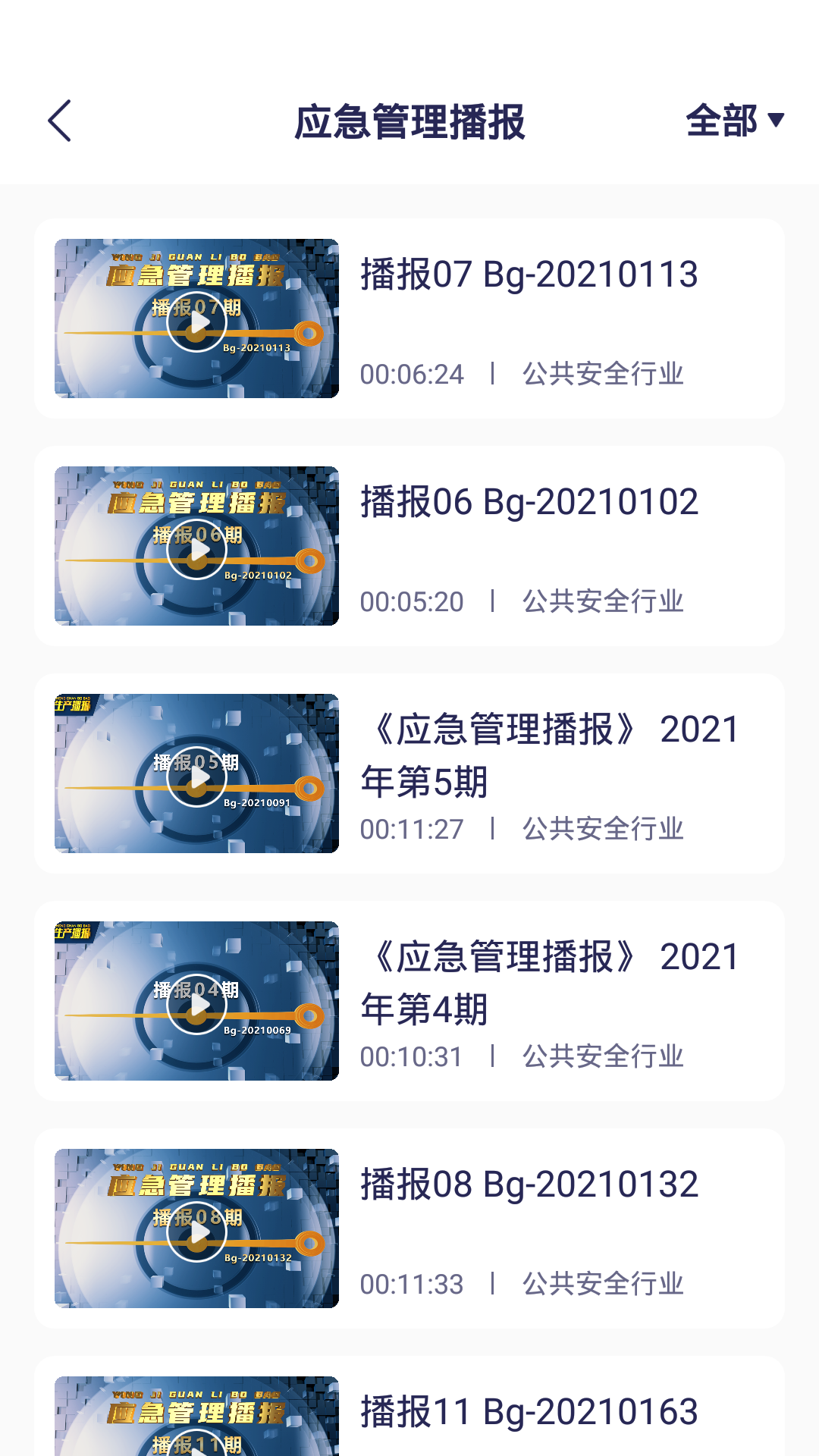Tap the duration 00:06:24 label
This screenshot has height=1456, width=819.
tap(412, 373)
